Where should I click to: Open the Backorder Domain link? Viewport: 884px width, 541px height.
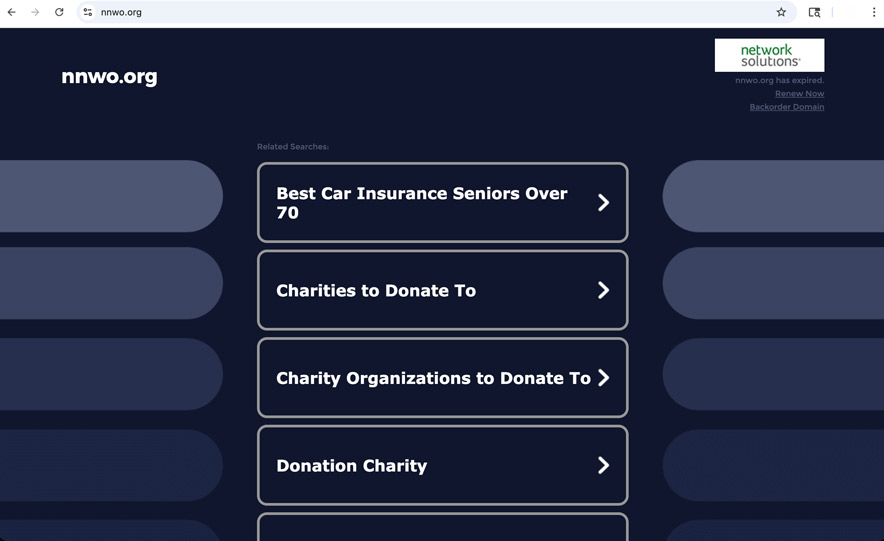pyautogui.click(x=786, y=107)
